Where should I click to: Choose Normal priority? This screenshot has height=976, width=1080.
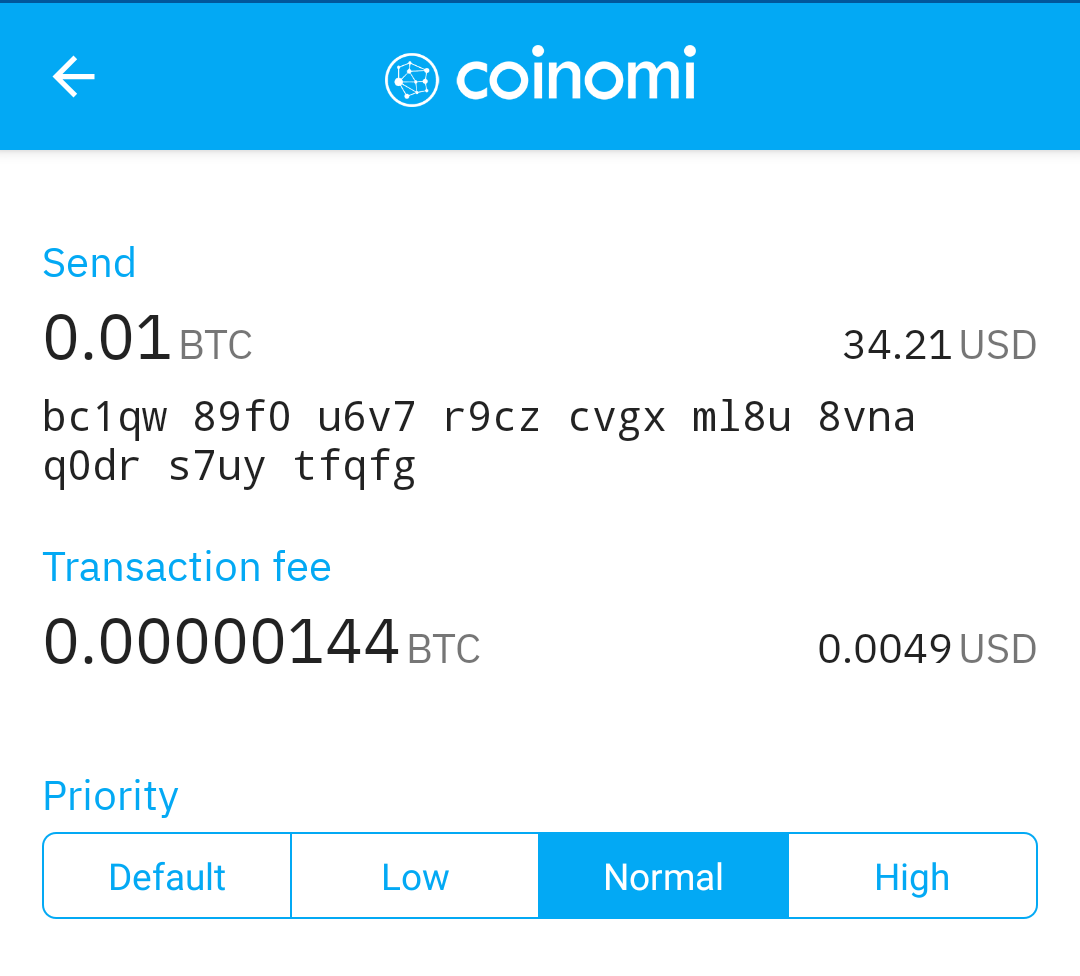click(x=664, y=876)
